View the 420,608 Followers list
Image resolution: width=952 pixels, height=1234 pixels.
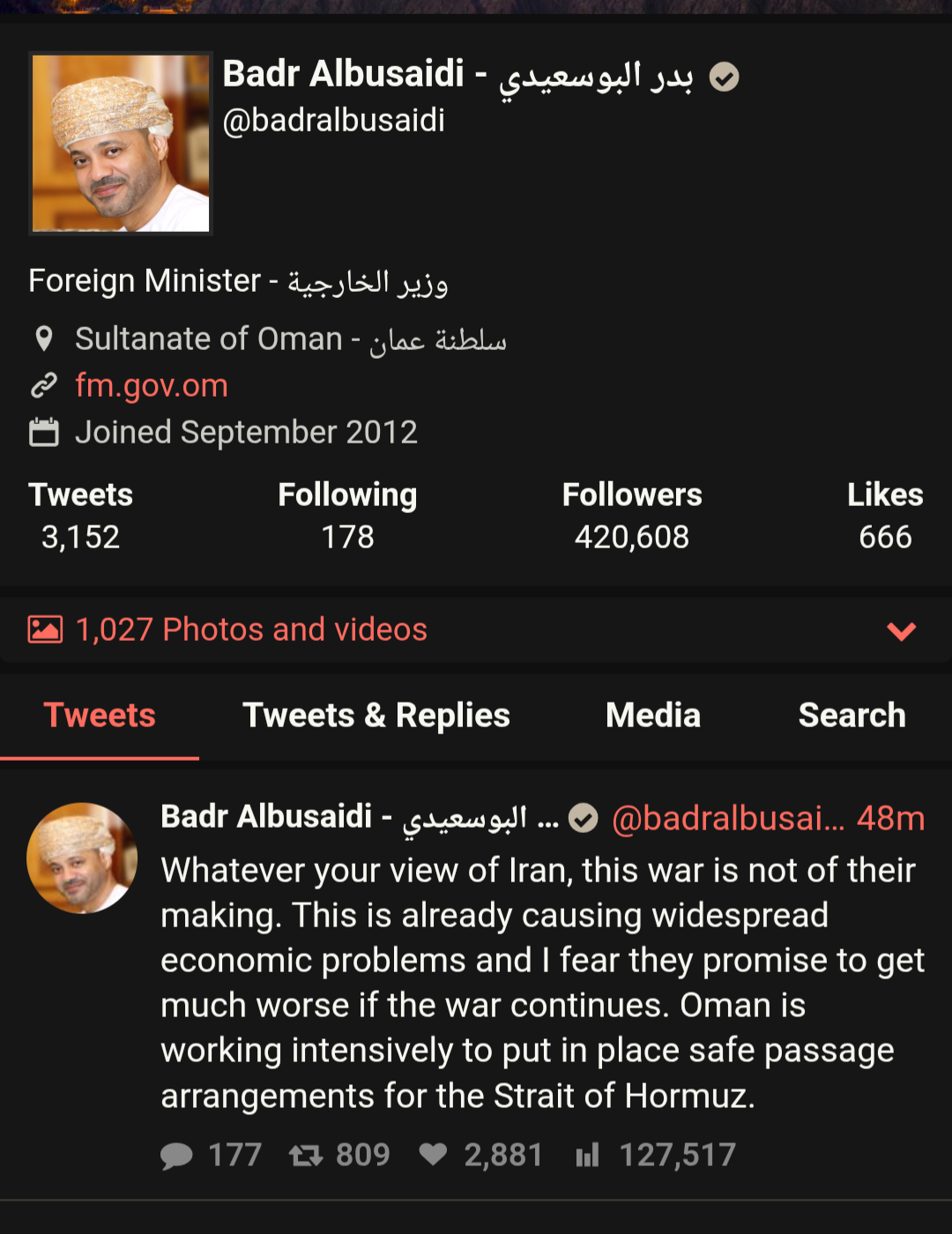tap(632, 516)
